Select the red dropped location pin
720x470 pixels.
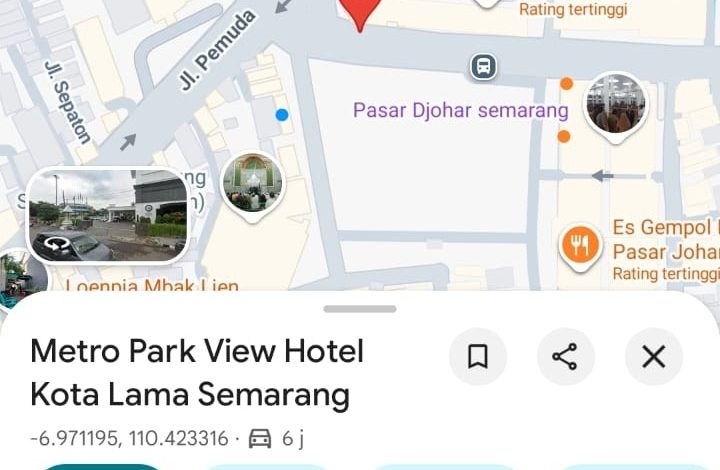(x=359, y=12)
